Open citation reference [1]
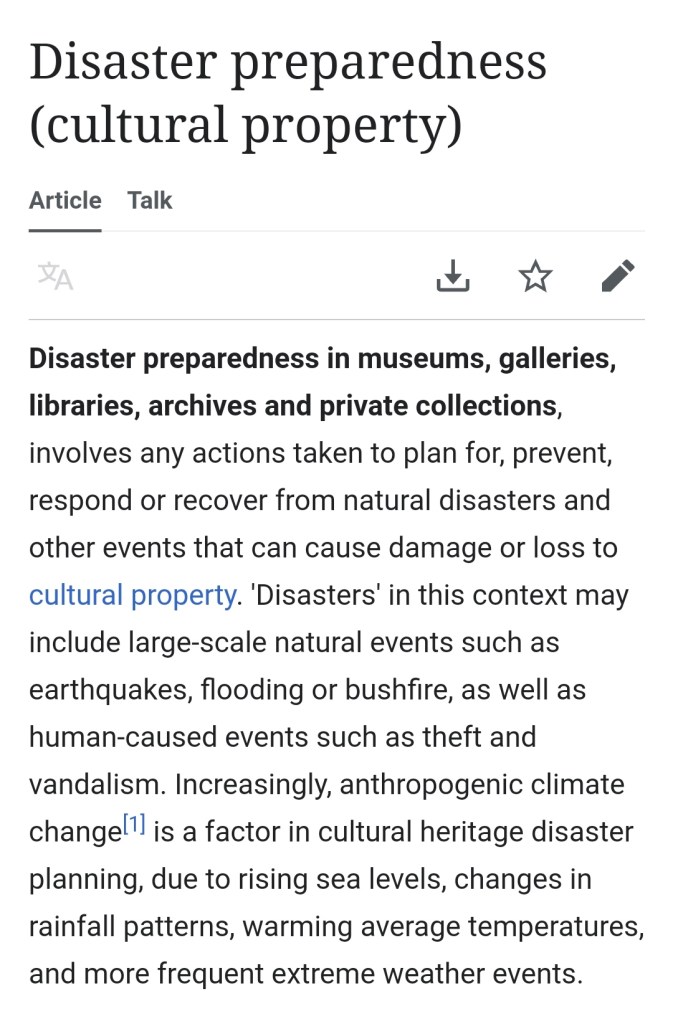Viewport: 673px width, 1024px height. [134, 826]
